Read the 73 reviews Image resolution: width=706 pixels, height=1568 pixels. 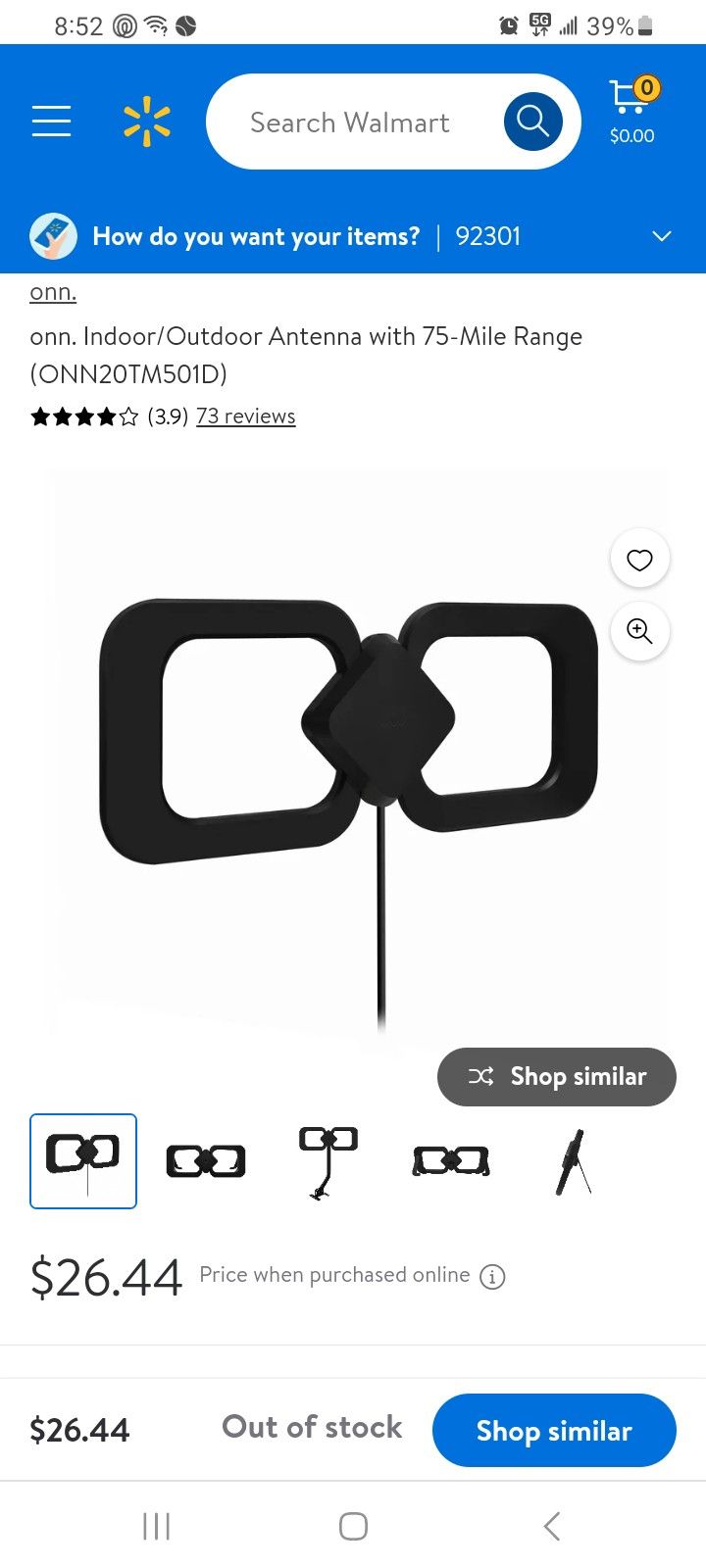click(245, 416)
